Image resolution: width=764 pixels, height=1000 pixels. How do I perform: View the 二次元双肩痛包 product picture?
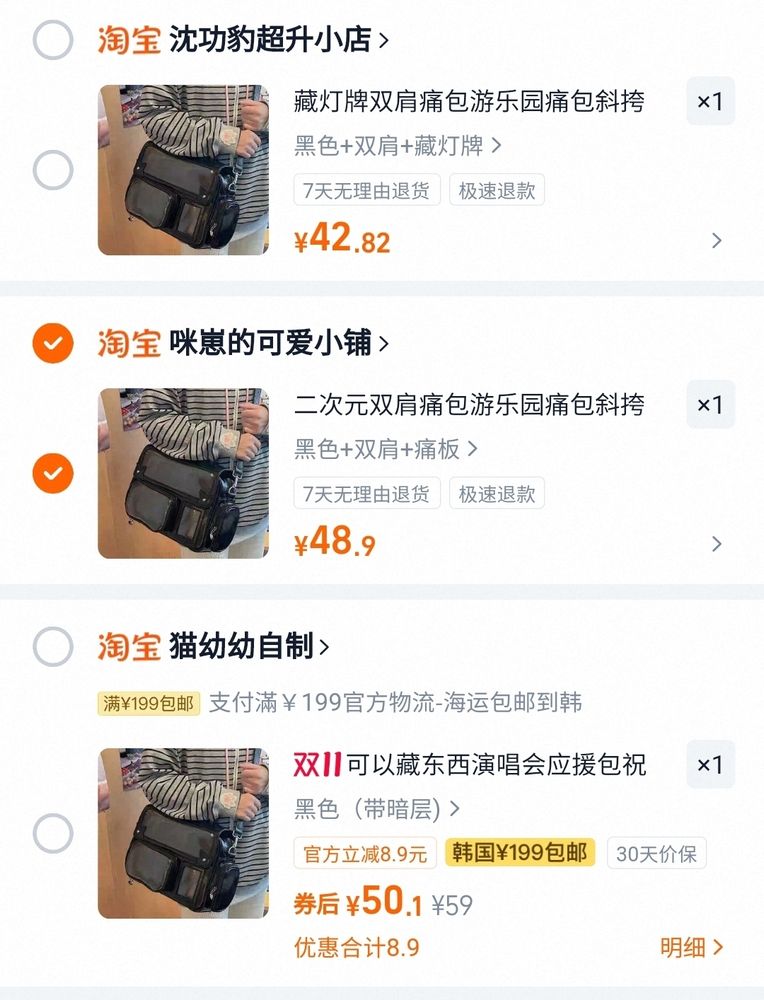[x=183, y=473]
